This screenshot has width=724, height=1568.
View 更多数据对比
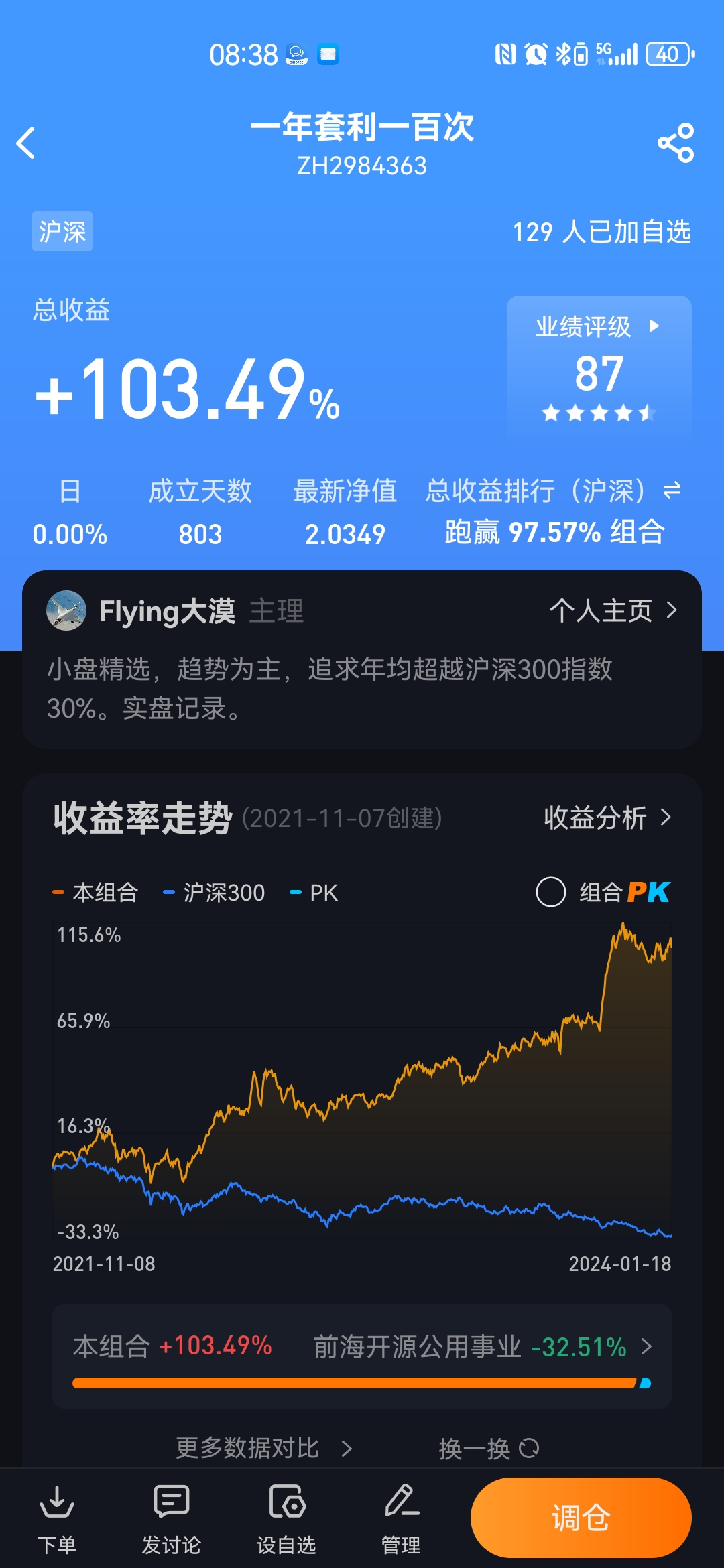[x=263, y=1448]
